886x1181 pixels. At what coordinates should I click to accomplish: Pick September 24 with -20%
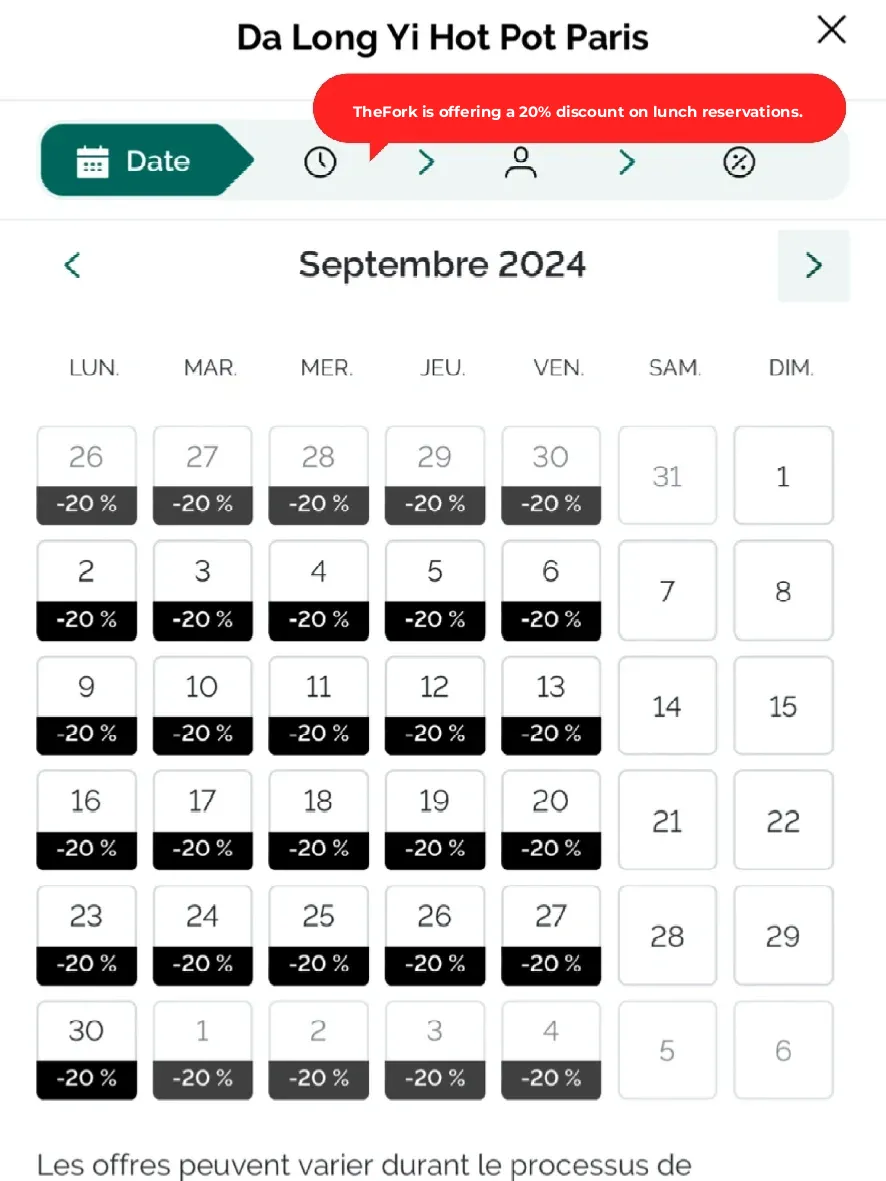[x=202, y=935]
